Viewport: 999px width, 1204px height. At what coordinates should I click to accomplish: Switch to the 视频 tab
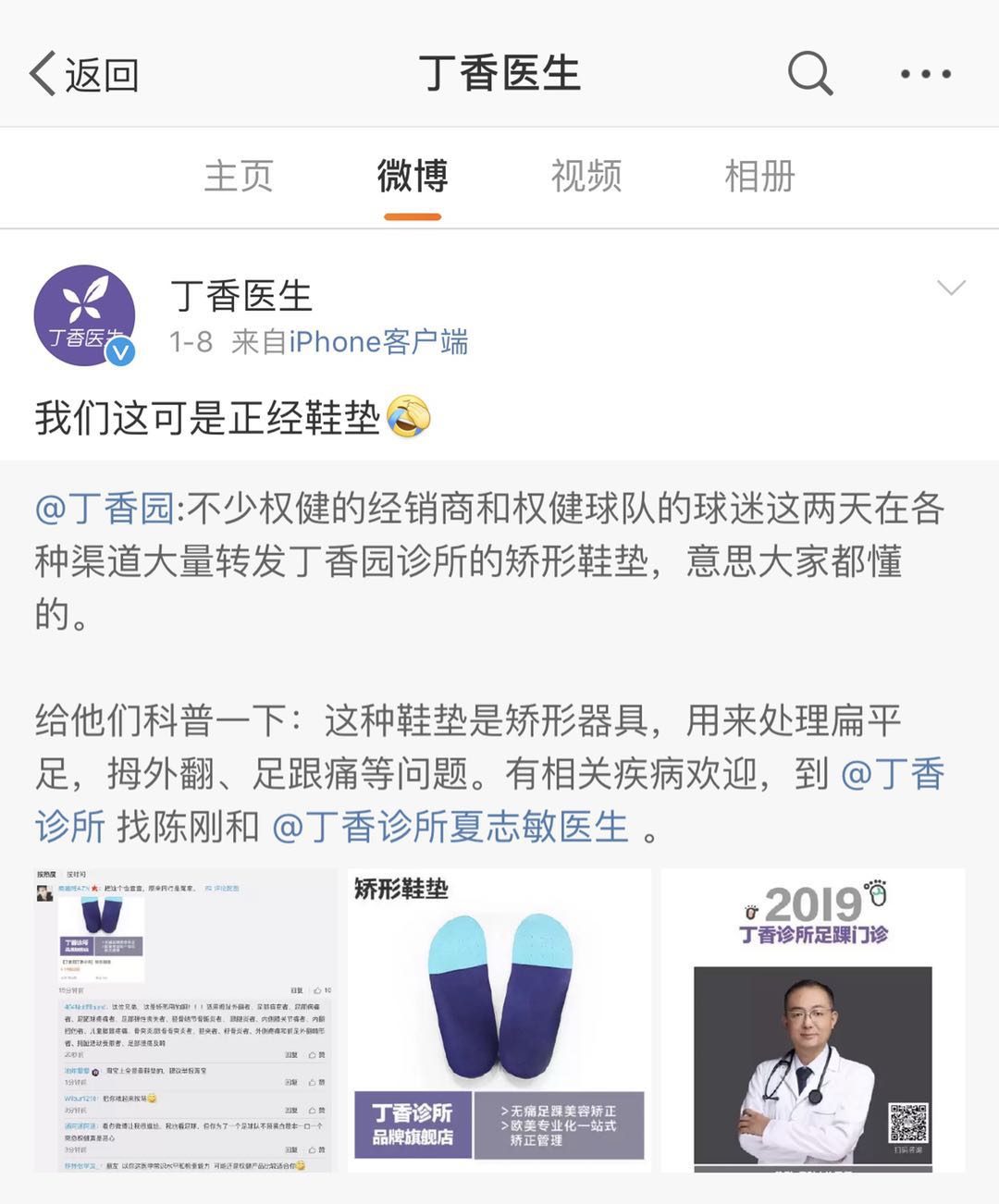pos(586,176)
